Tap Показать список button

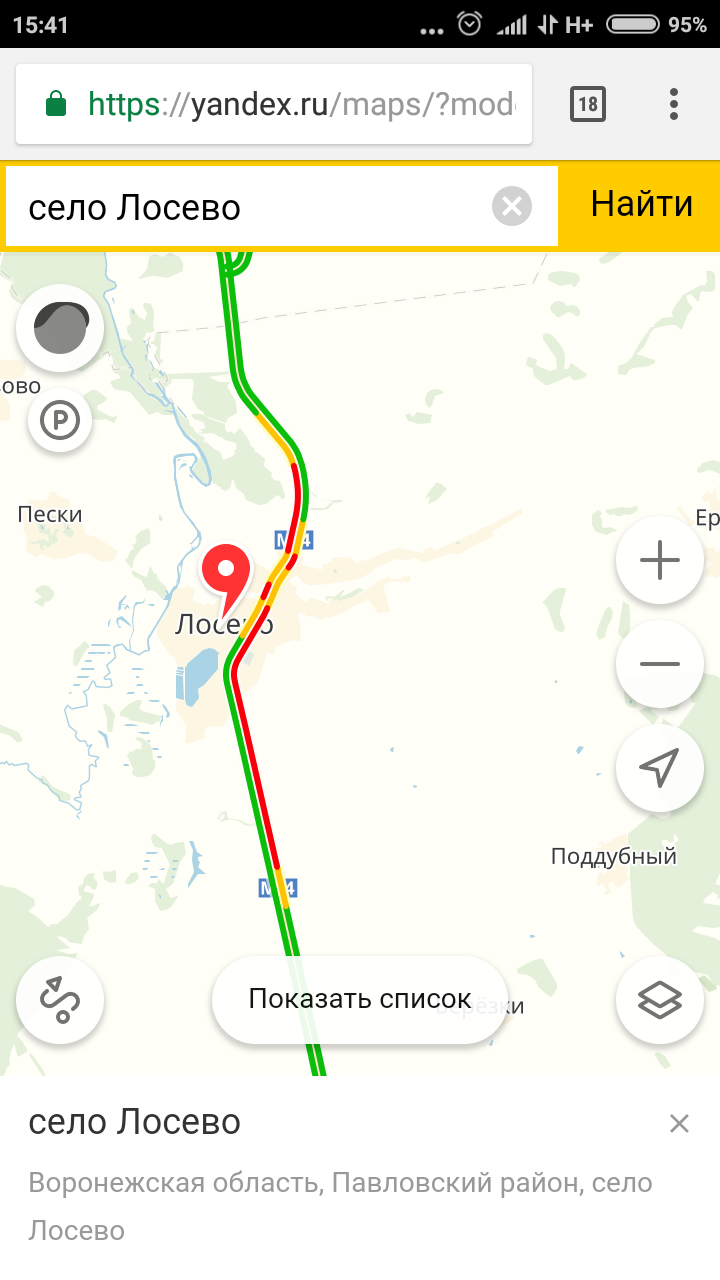click(360, 999)
